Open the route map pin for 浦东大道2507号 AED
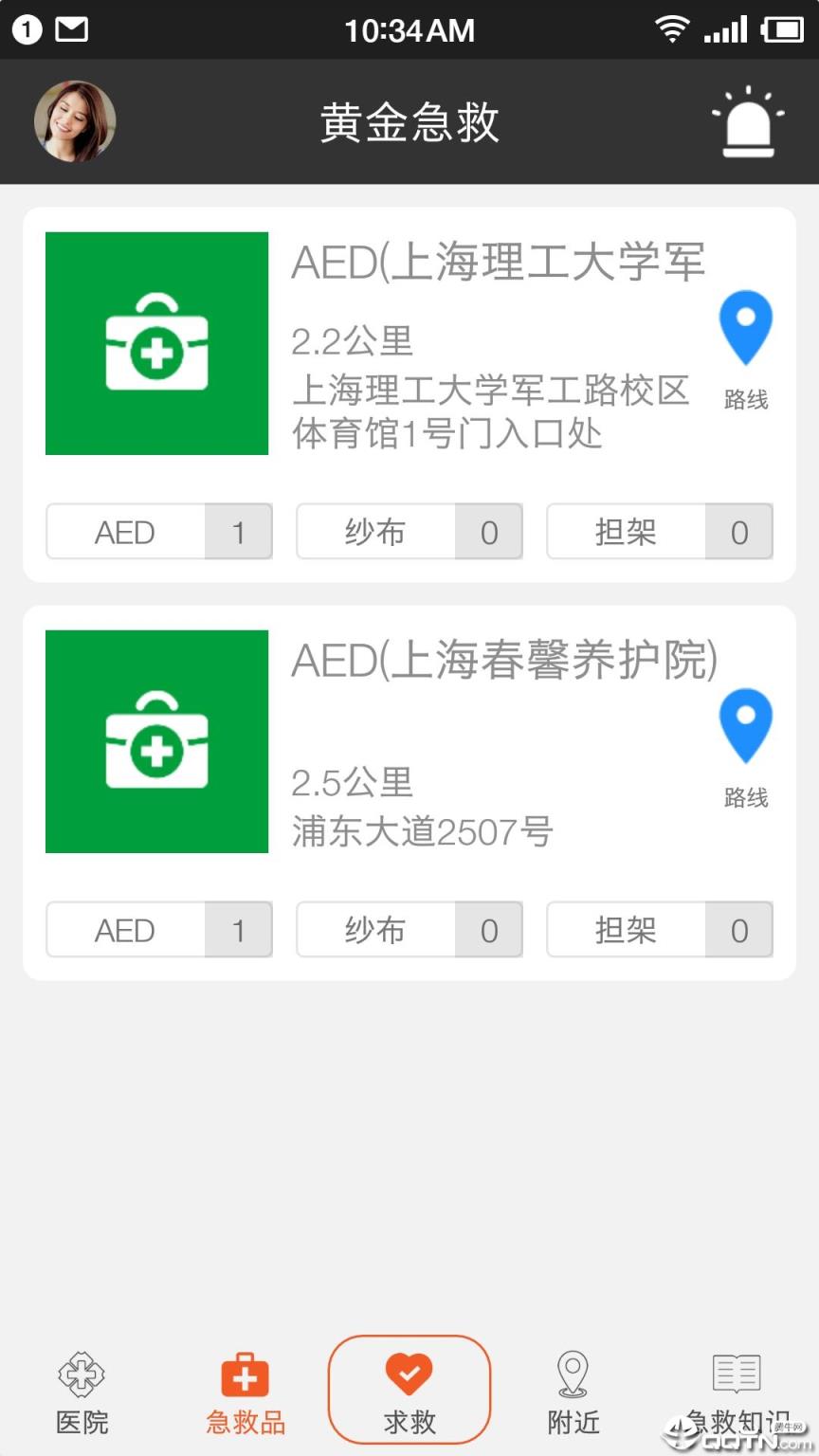This screenshot has width=819, height=1456. pos(745,724)
